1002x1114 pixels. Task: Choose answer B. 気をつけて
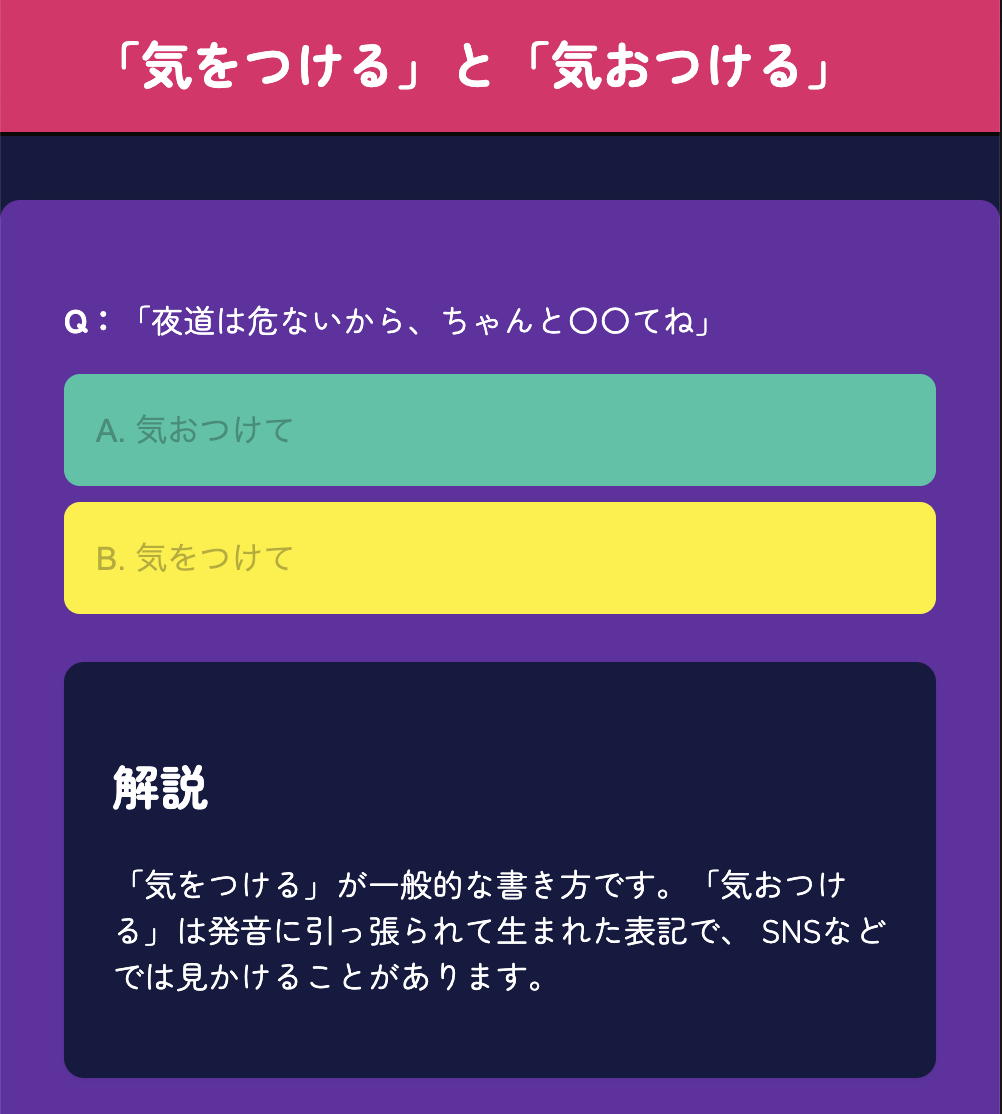click(500, 558)
